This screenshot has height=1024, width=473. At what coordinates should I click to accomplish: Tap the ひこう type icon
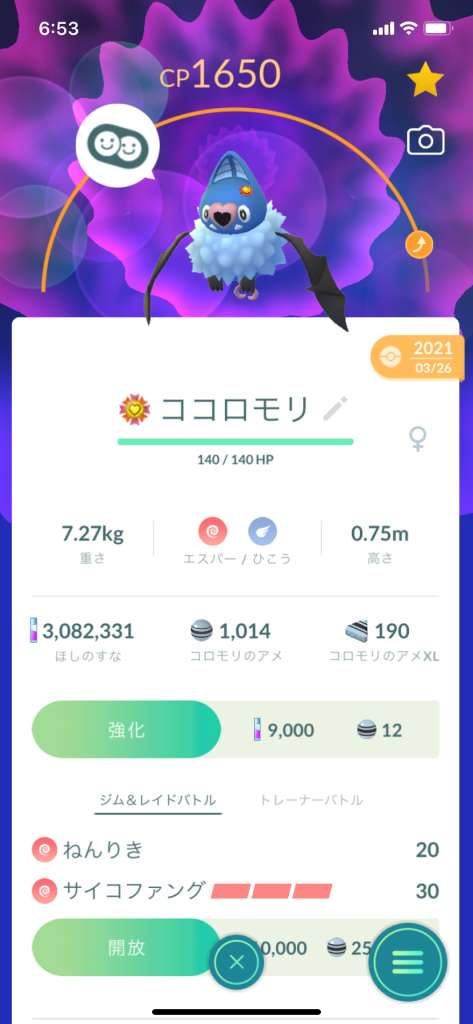[x=263, y=533]
